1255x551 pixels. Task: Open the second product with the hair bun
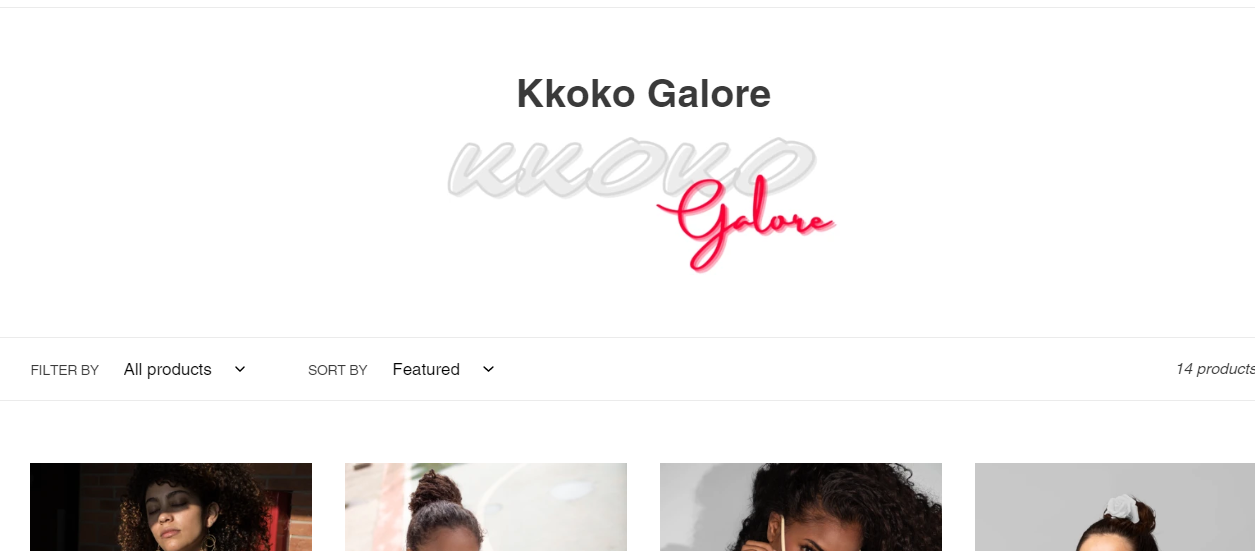tap(486, 506)
